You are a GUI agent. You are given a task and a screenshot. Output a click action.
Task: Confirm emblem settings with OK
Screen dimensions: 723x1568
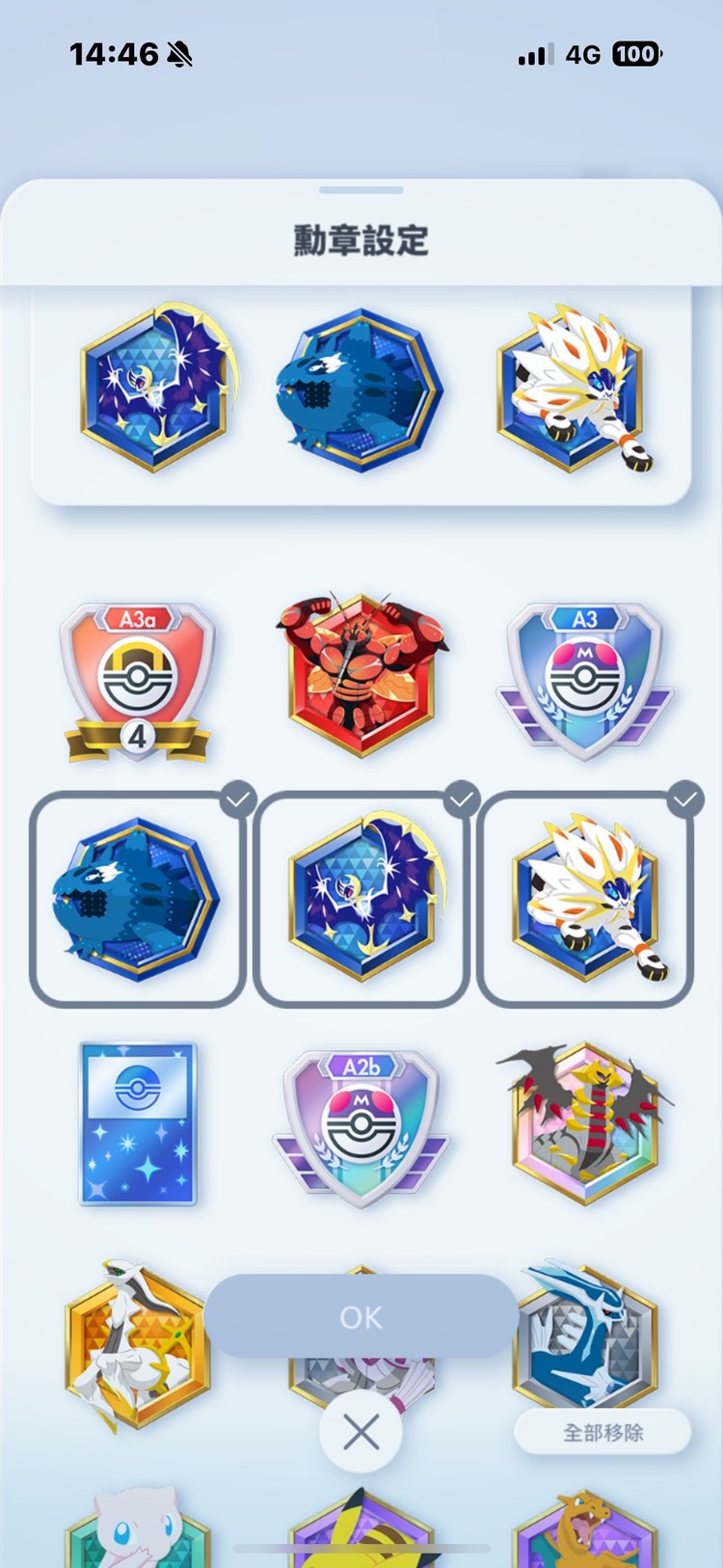point(361,1316)
